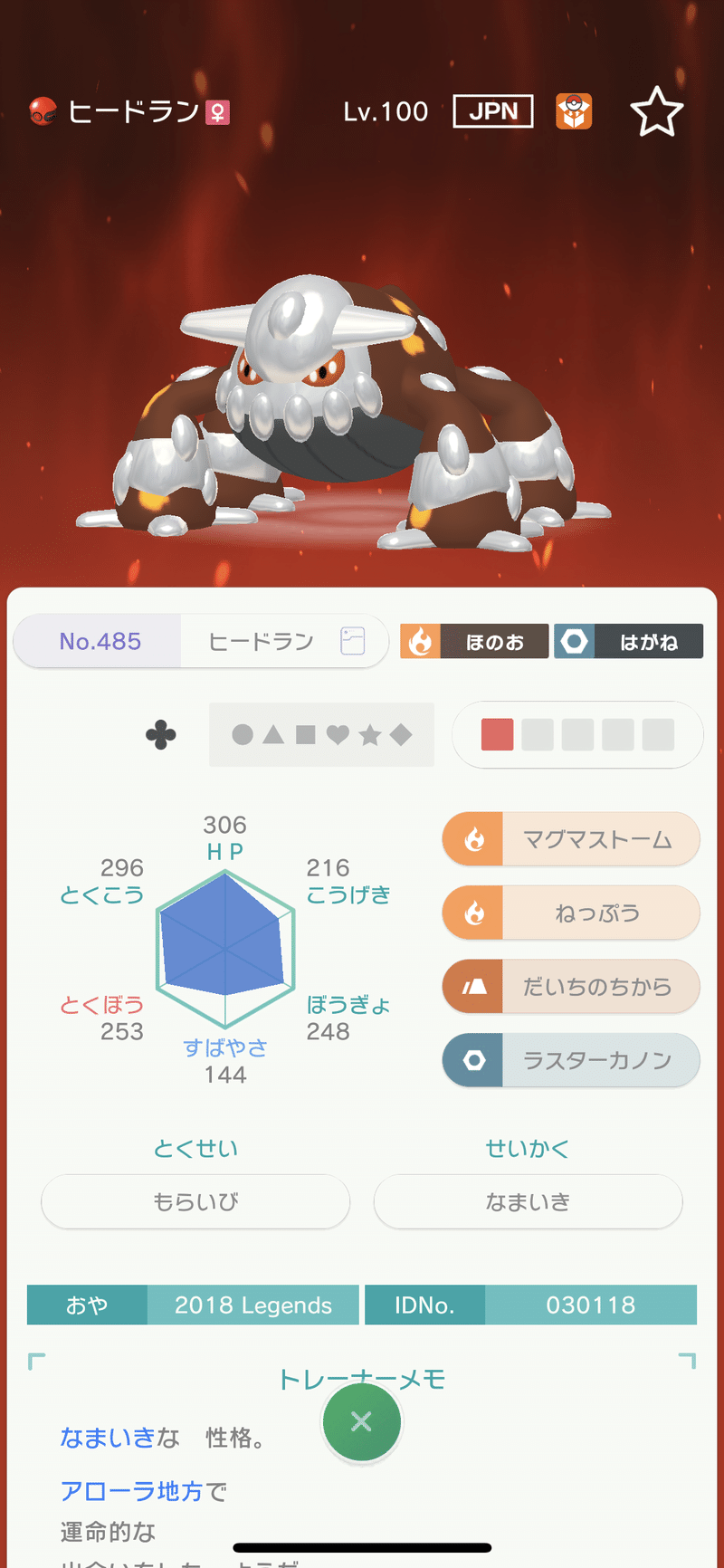Image resolution: width=724 pixels, height=1568 pixels.
Task: Toggle the circle marking
Action: tap(243, 735)
